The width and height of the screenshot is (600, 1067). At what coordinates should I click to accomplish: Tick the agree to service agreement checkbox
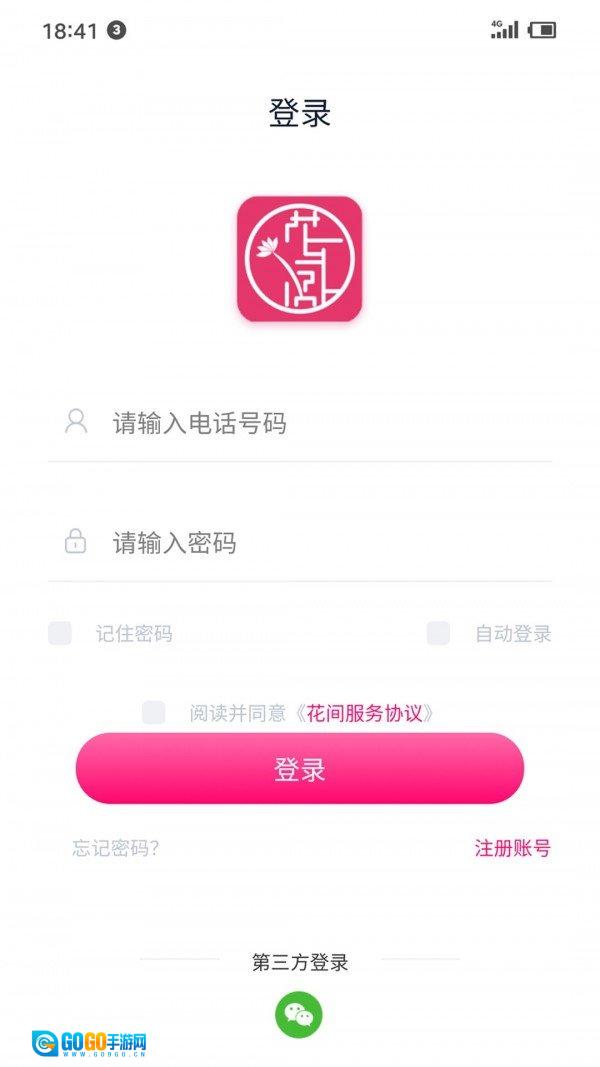[154, 713]
